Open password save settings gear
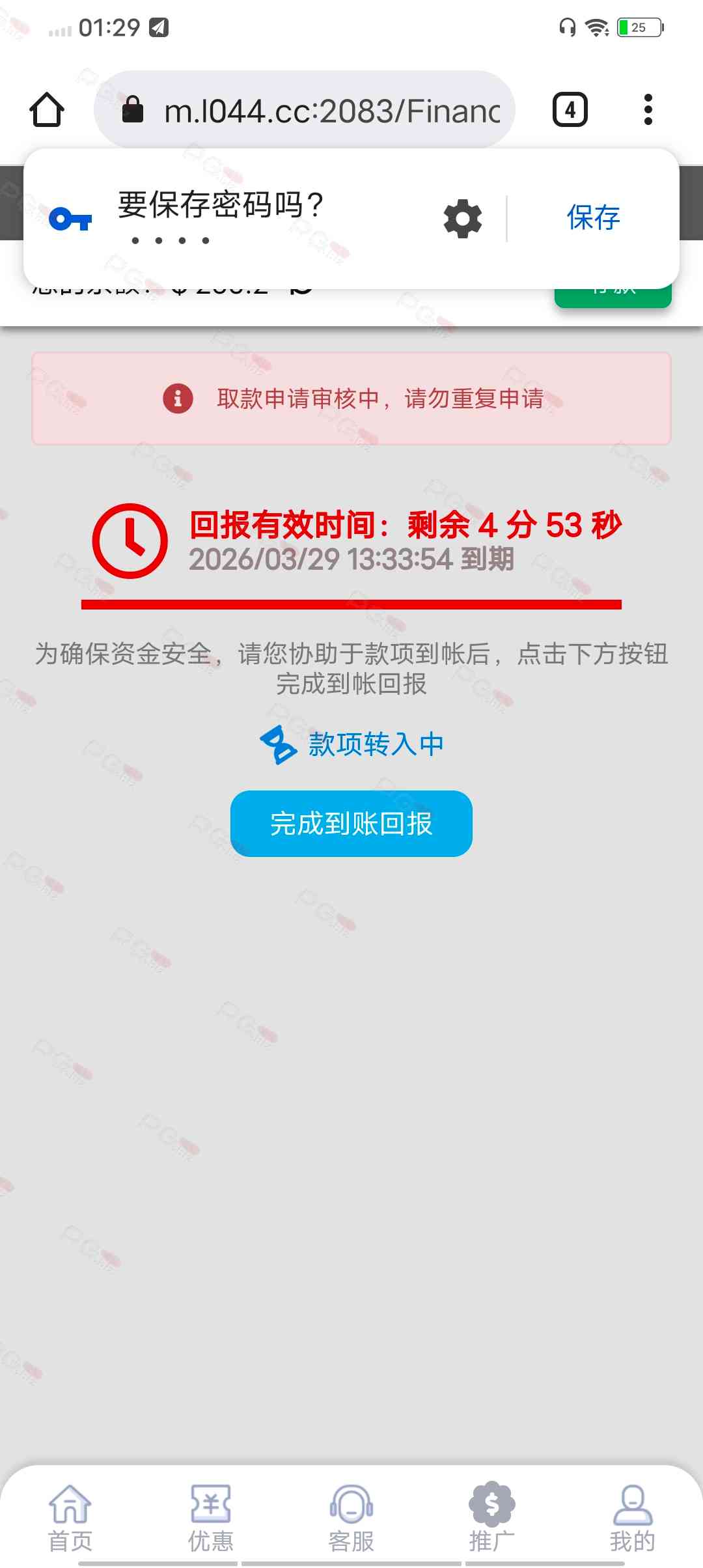Viewport: 703px width, 1568px height. coord(463,219)
